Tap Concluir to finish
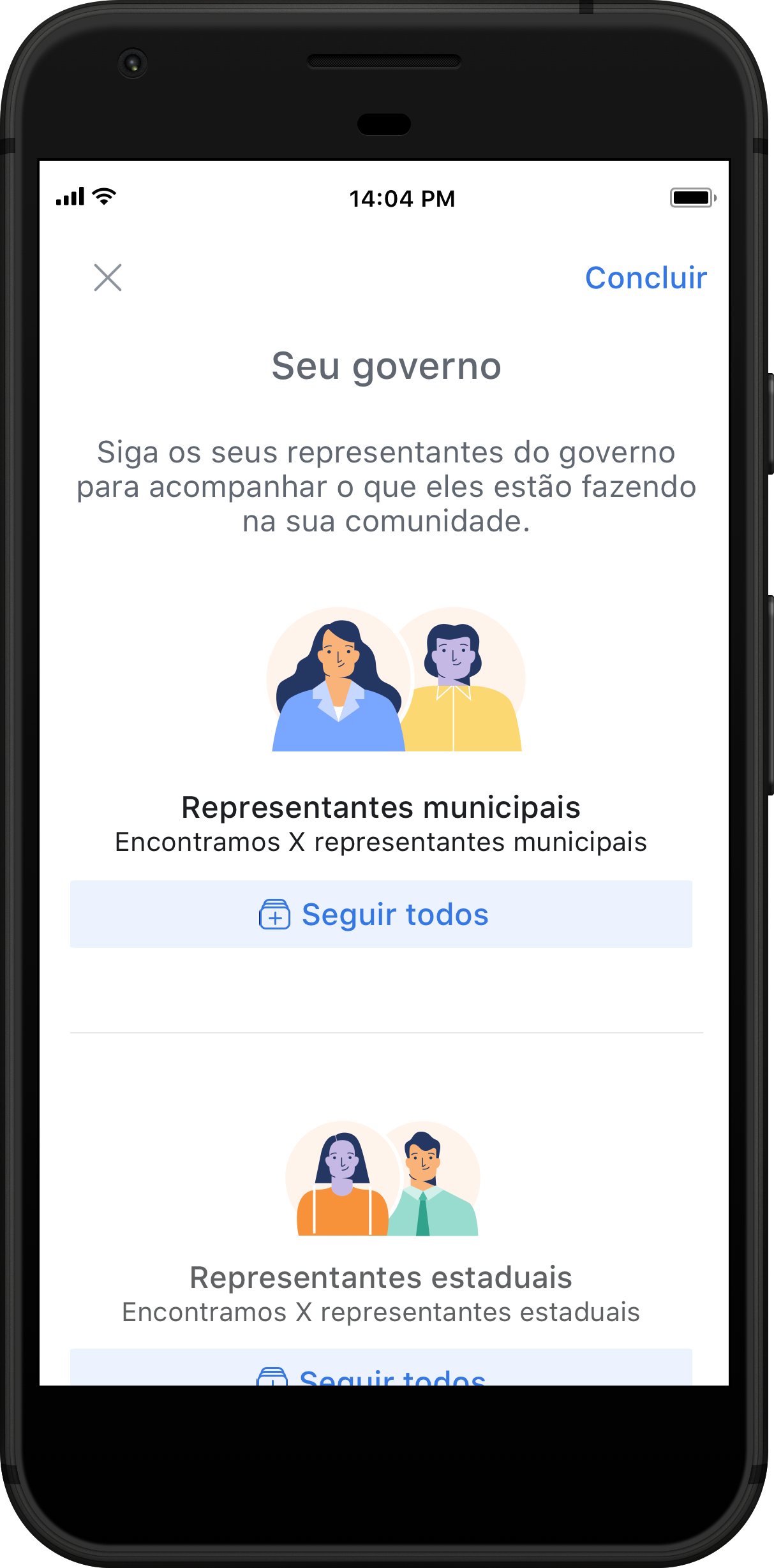 point(646,278)
